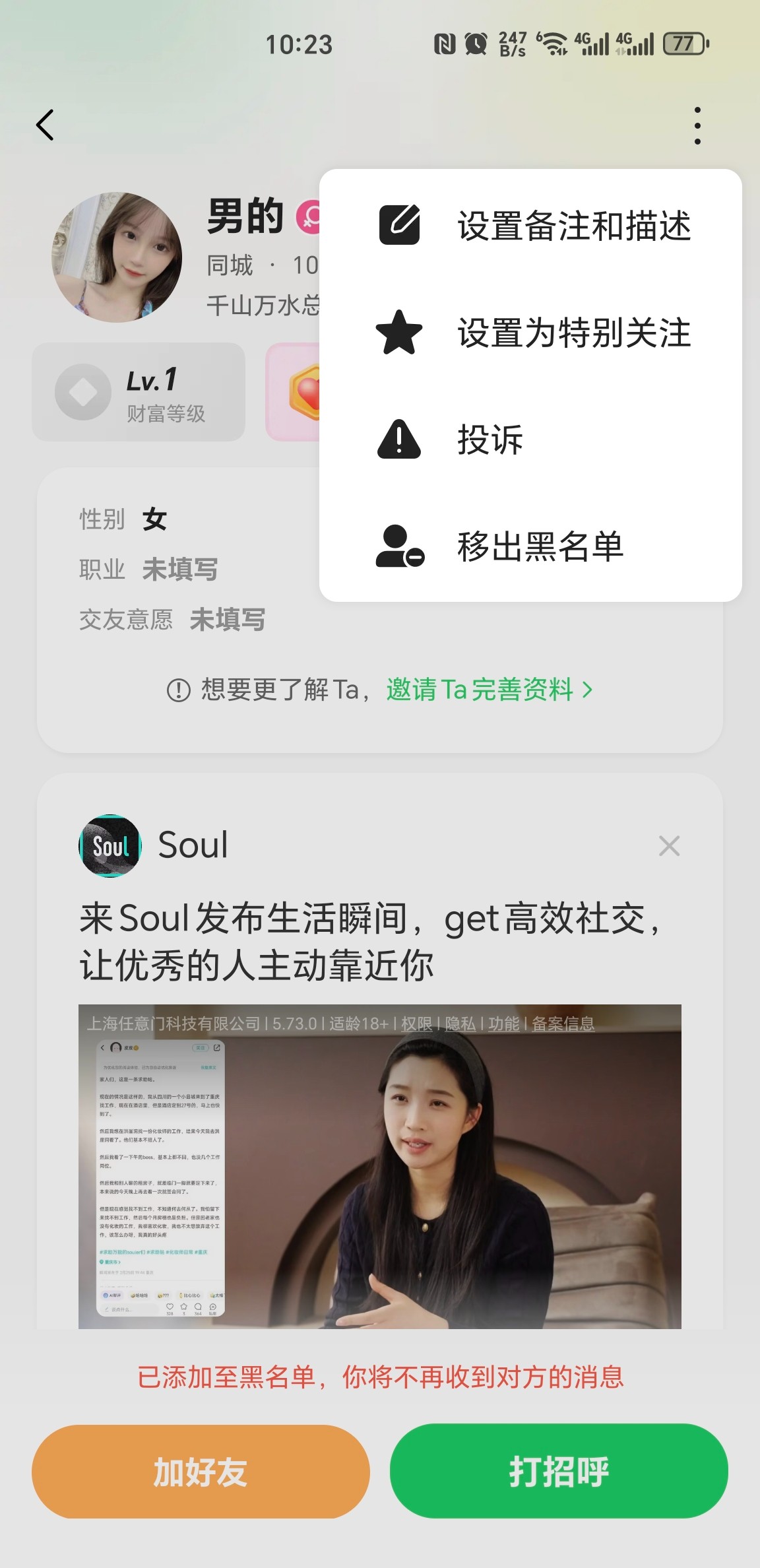The width and height of the screenshot is (760, 1568).
Task: Tap the green 打招呼 button
Action: [559, 1472]
